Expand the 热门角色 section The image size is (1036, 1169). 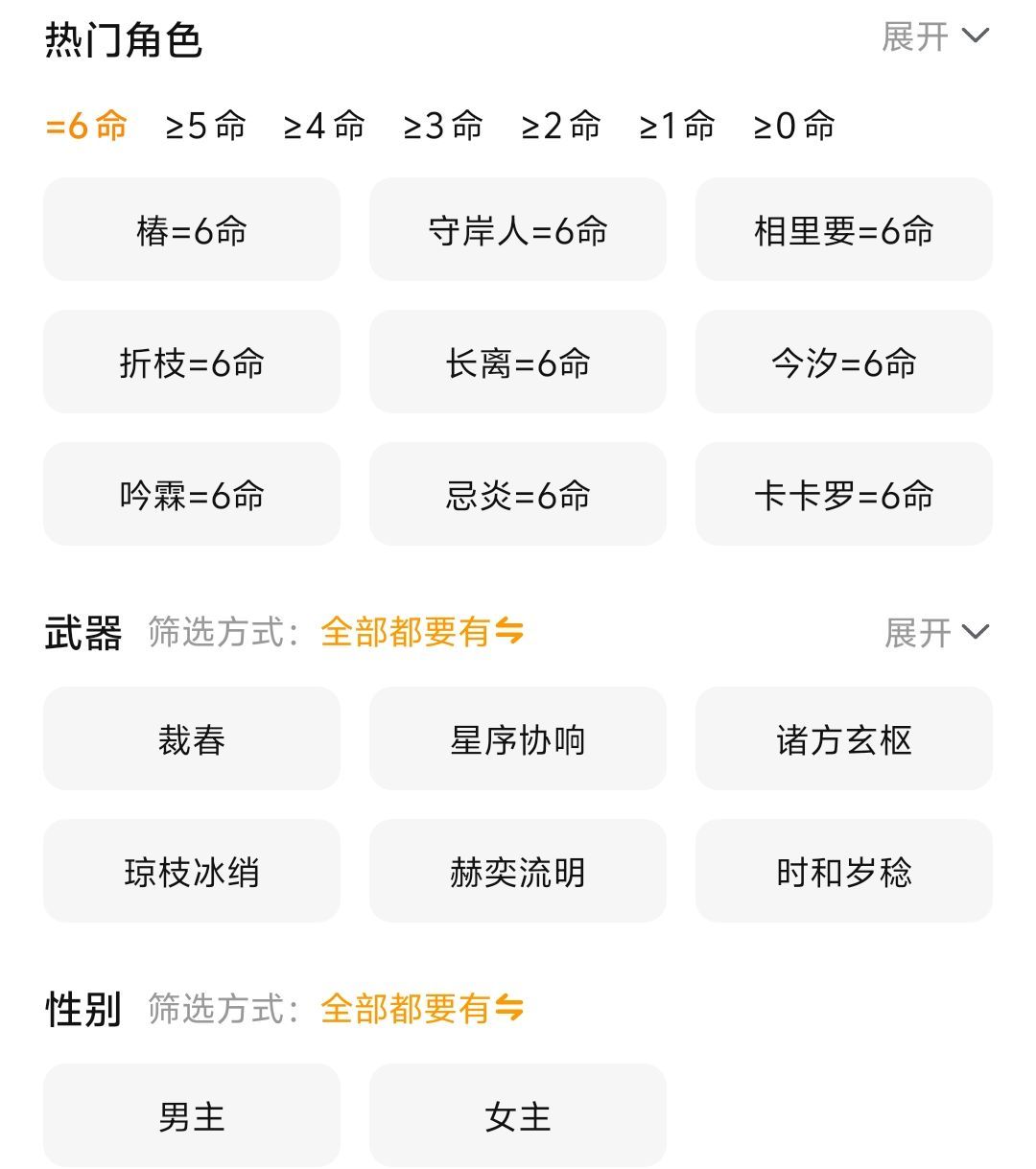pos(934,37)
